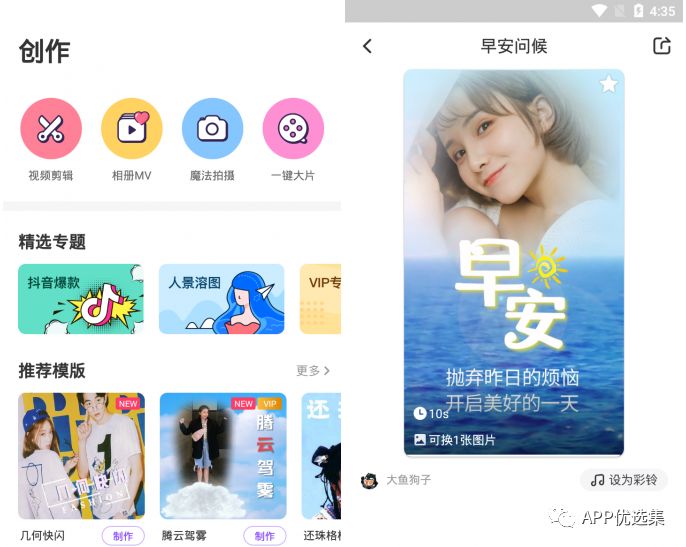Tap 制作 button for 几何快闪
Viewport: 686px width, 547px height.
(x=122, y=536)
